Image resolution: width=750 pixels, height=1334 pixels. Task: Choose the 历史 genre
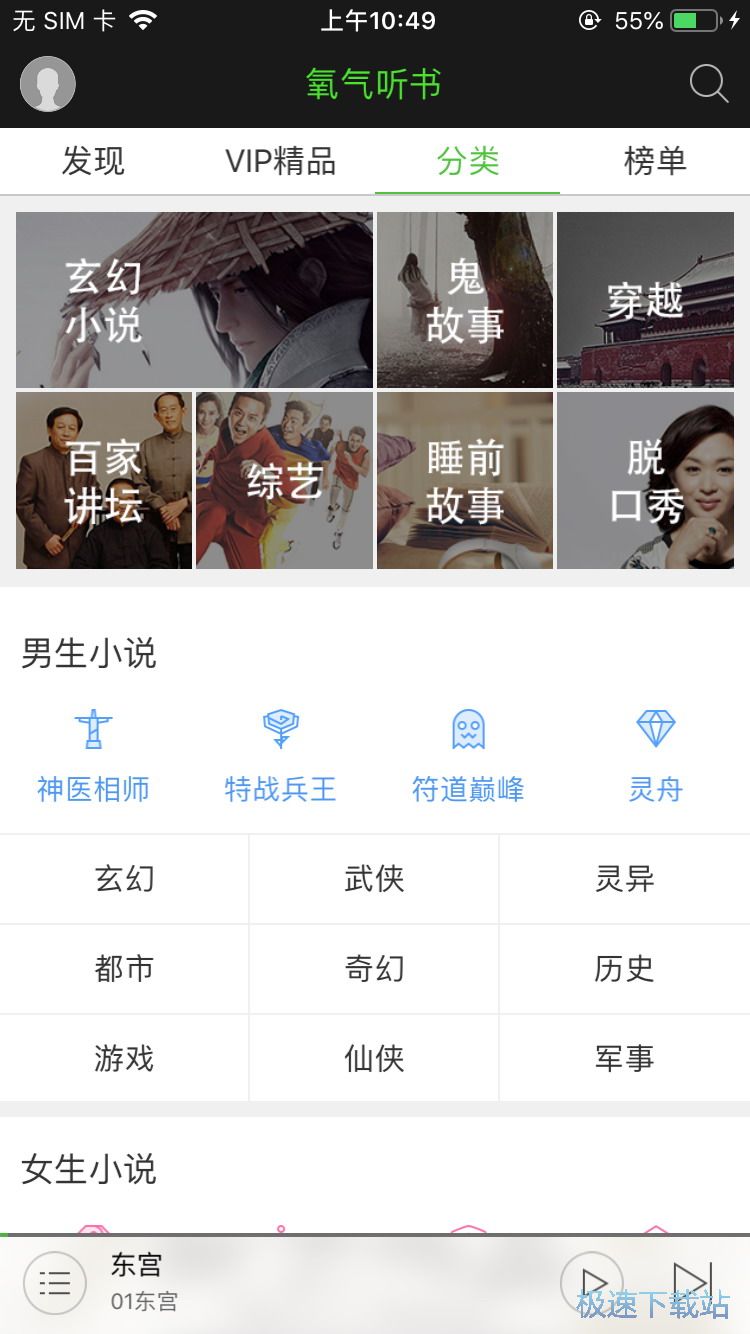[x=624, y=969]
